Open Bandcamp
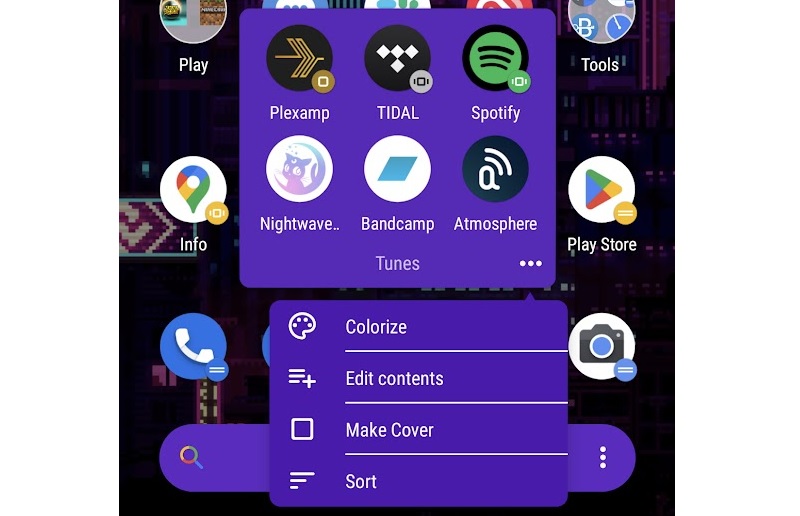The width and height of the screenshot is (800, 516). (x=397, y=169)
